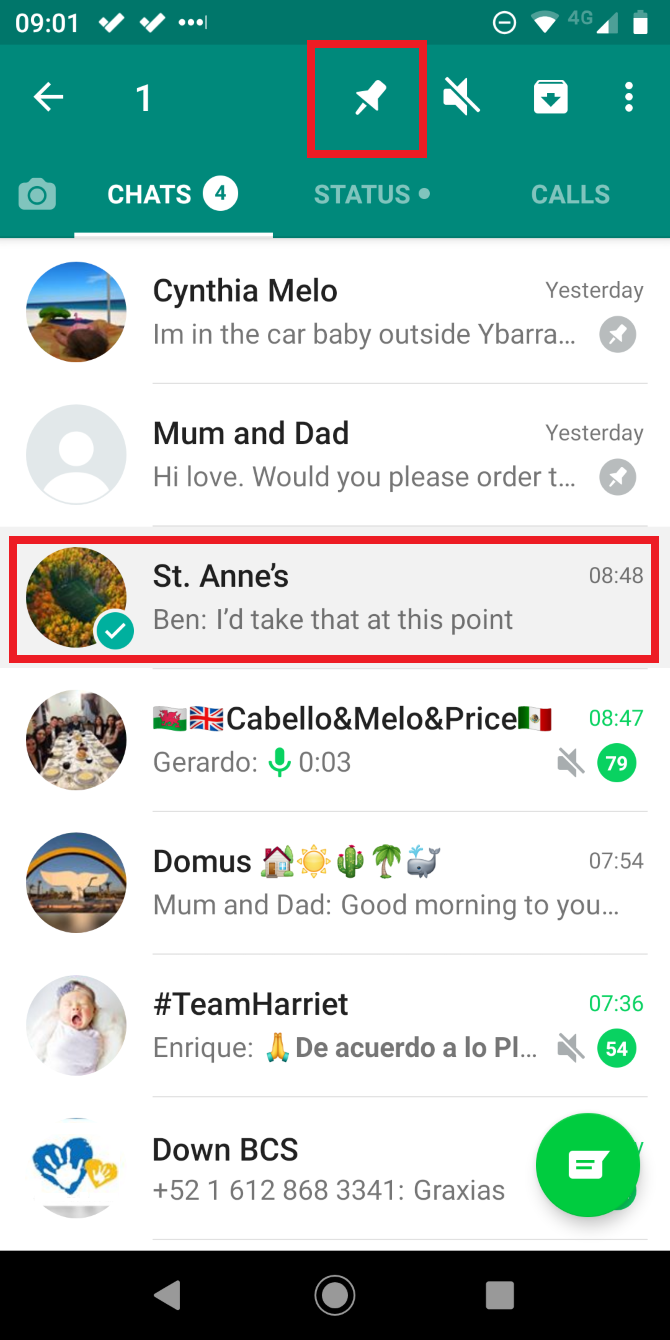Archive the selected chat
Image resolution: width=670 pixels, height=1340 pixels.
point(551,97)
